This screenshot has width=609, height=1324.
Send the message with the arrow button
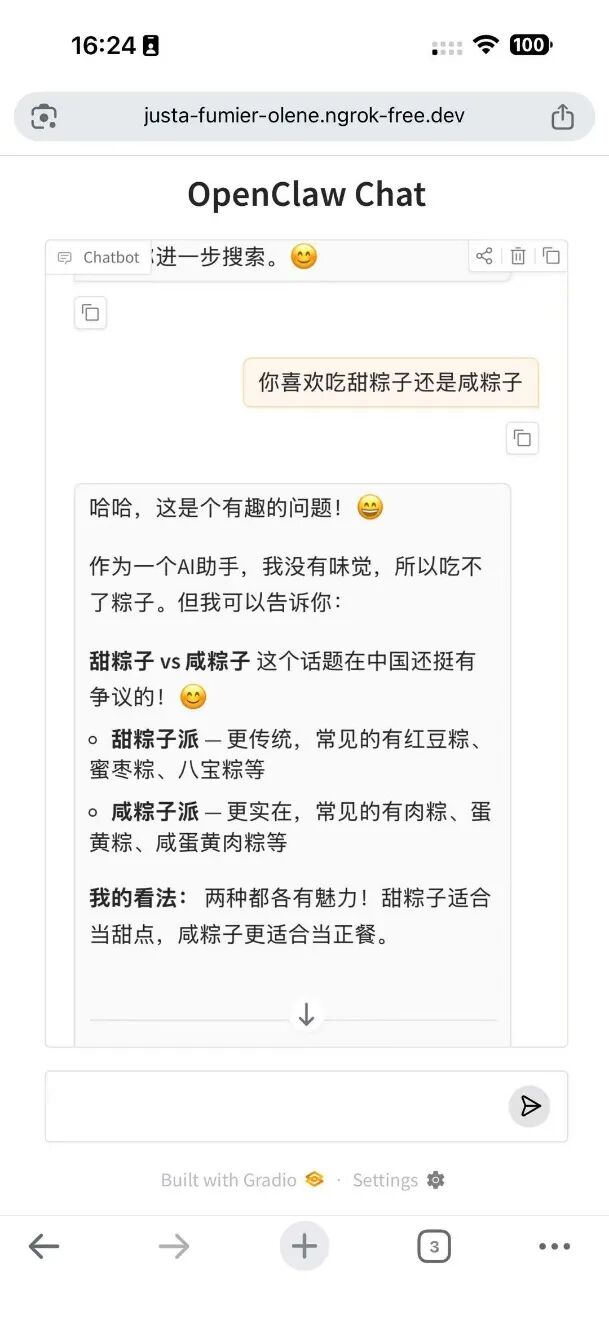click(529, 1105)
